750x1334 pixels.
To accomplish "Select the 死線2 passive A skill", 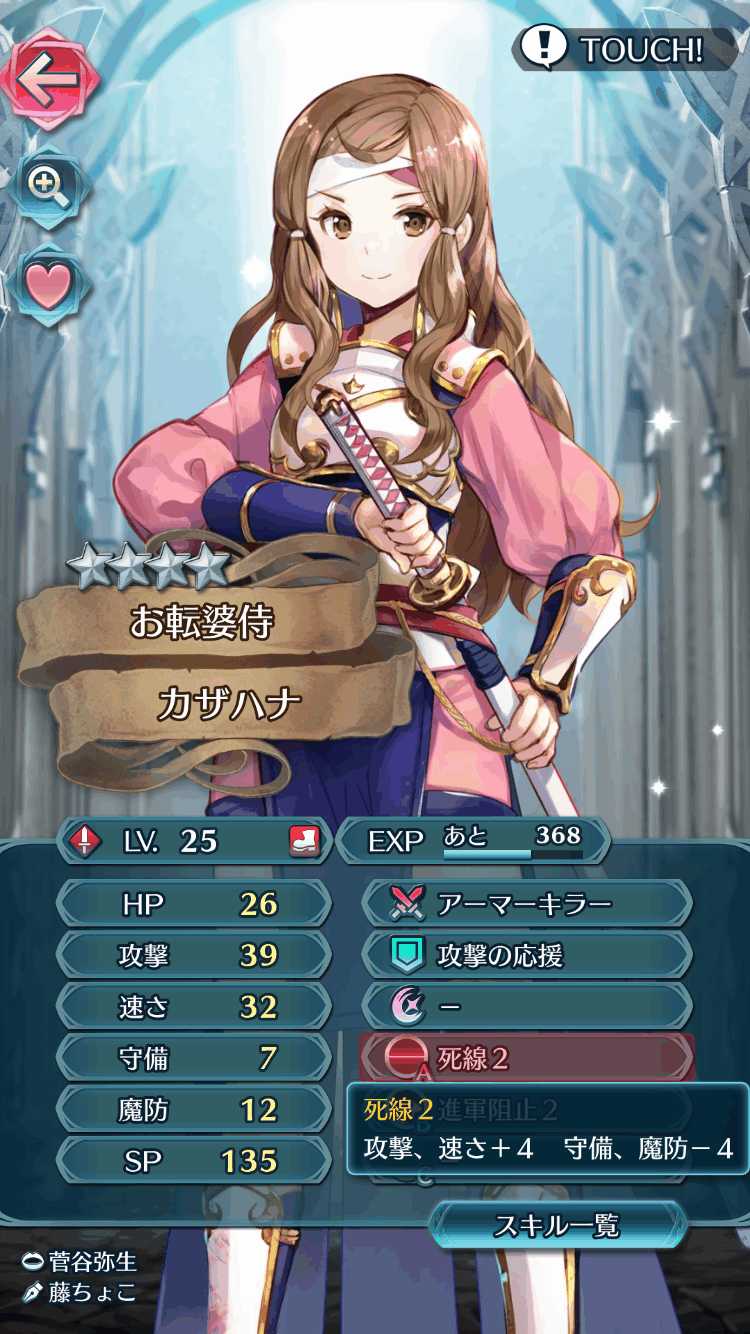I will click(x=527, y=1058).
